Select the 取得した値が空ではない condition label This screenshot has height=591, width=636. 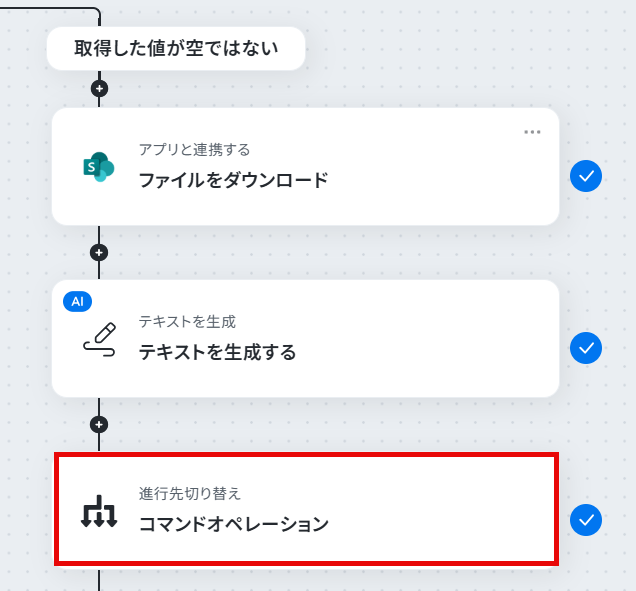point(176,49)
